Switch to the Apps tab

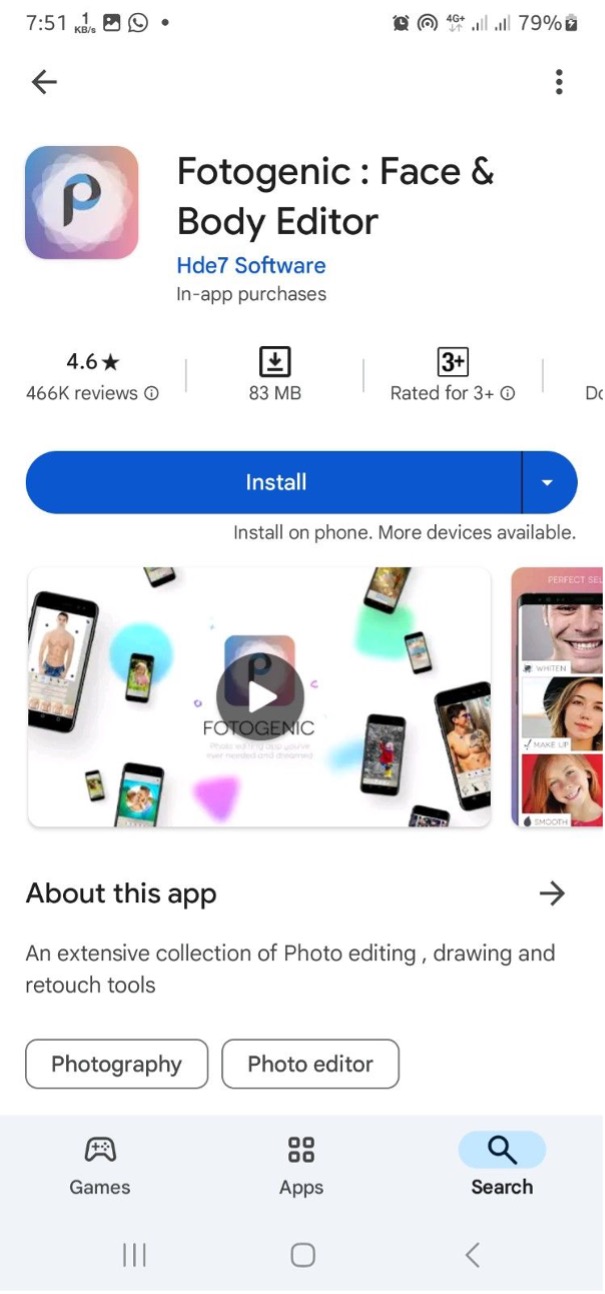pos(301,1166)
